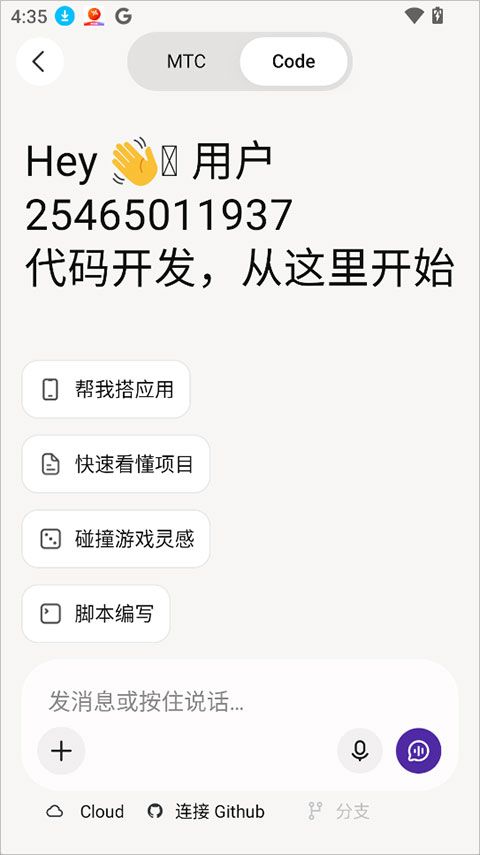Open the plus attachment button

[61, 751]
